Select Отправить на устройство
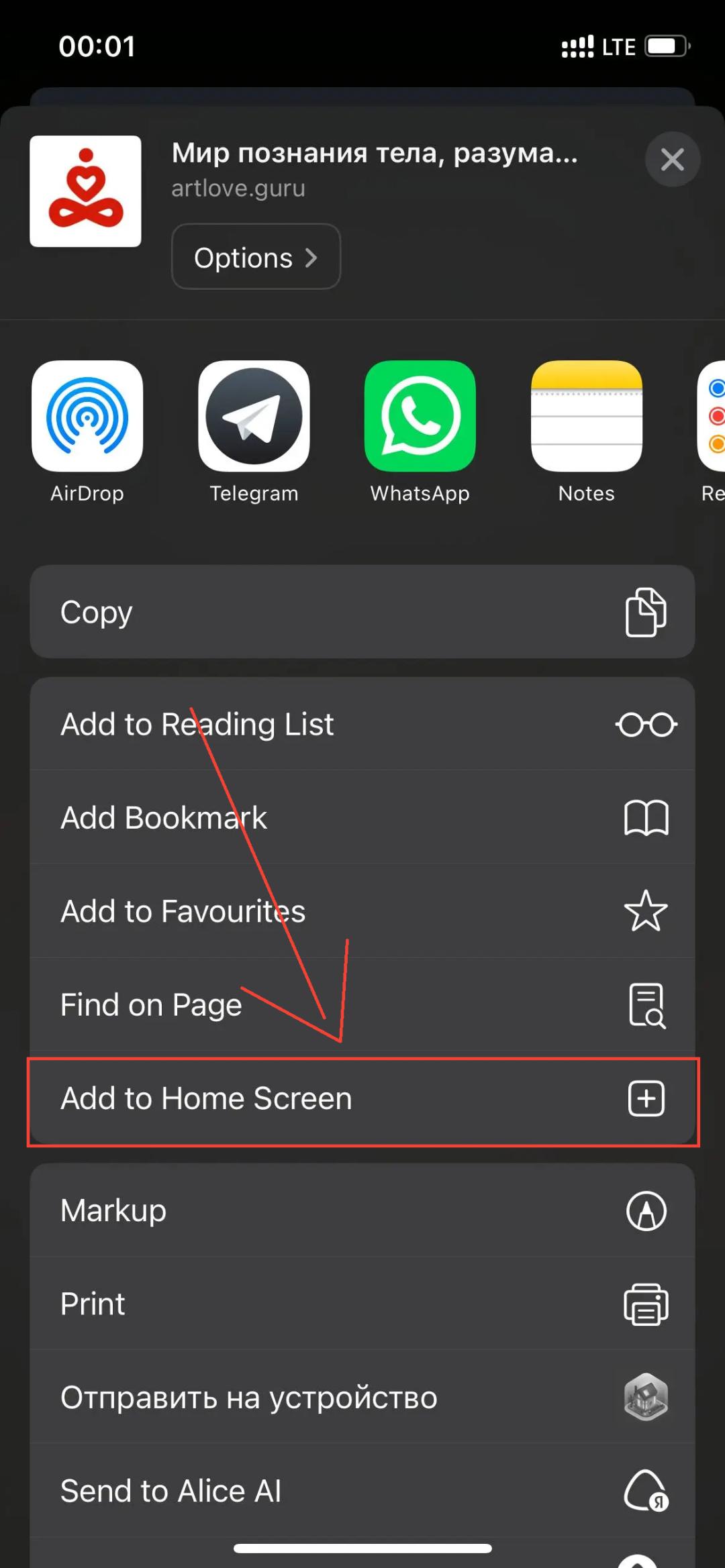Screen dimensions: 725x1568 click(362, 1398)
